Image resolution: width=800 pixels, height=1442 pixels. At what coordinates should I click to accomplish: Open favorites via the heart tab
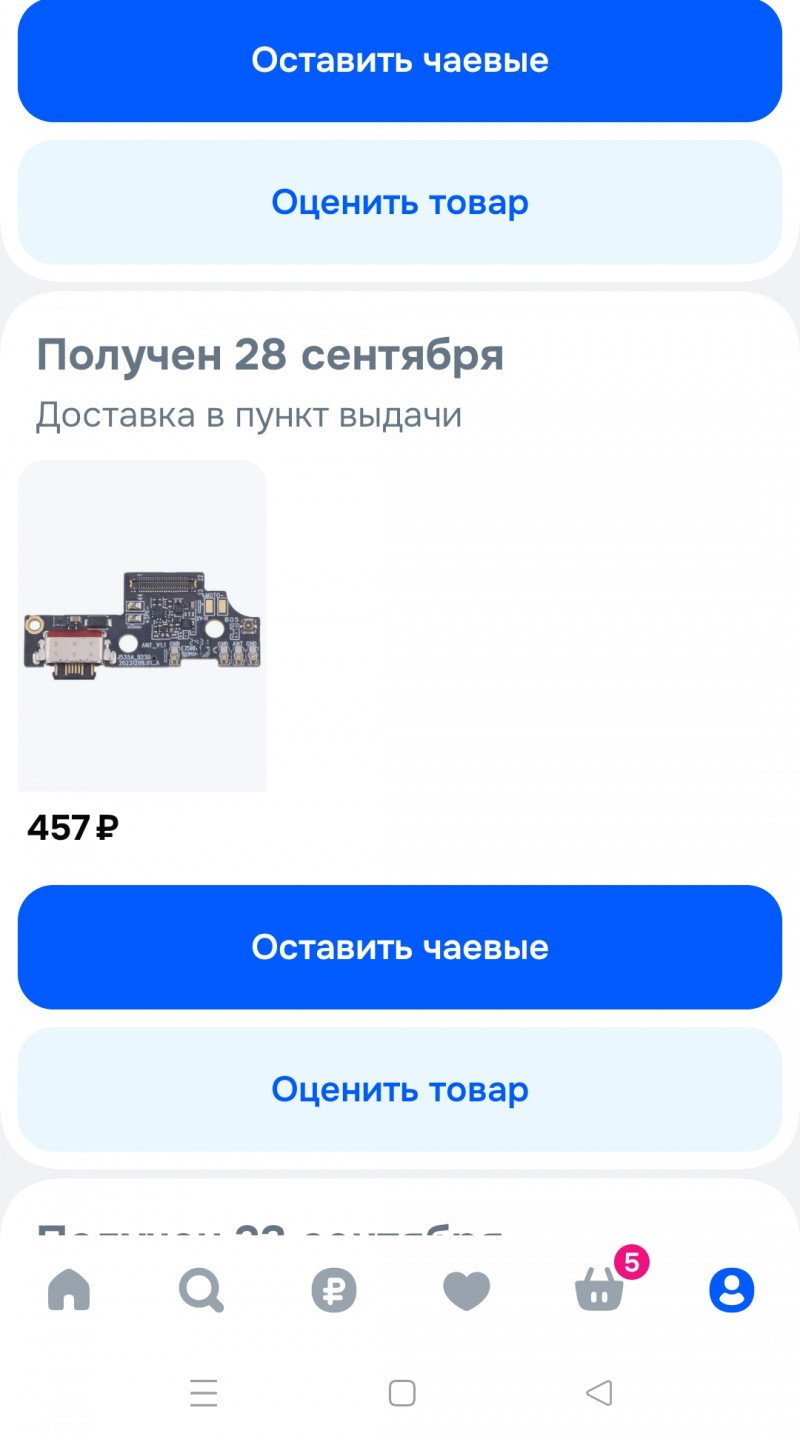point(467,1290)
